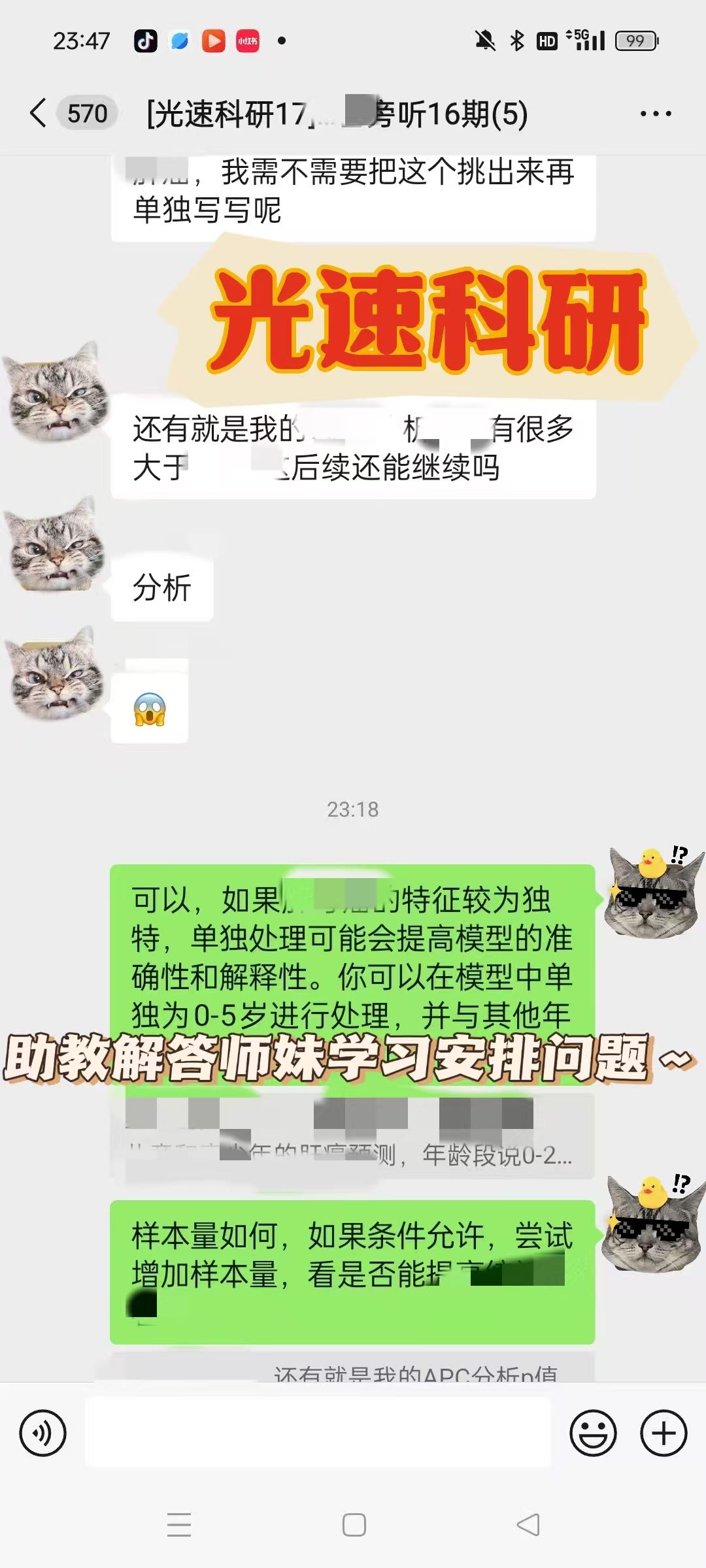
Task: Open the group chat overflow menu
Action: click(655, 114)
